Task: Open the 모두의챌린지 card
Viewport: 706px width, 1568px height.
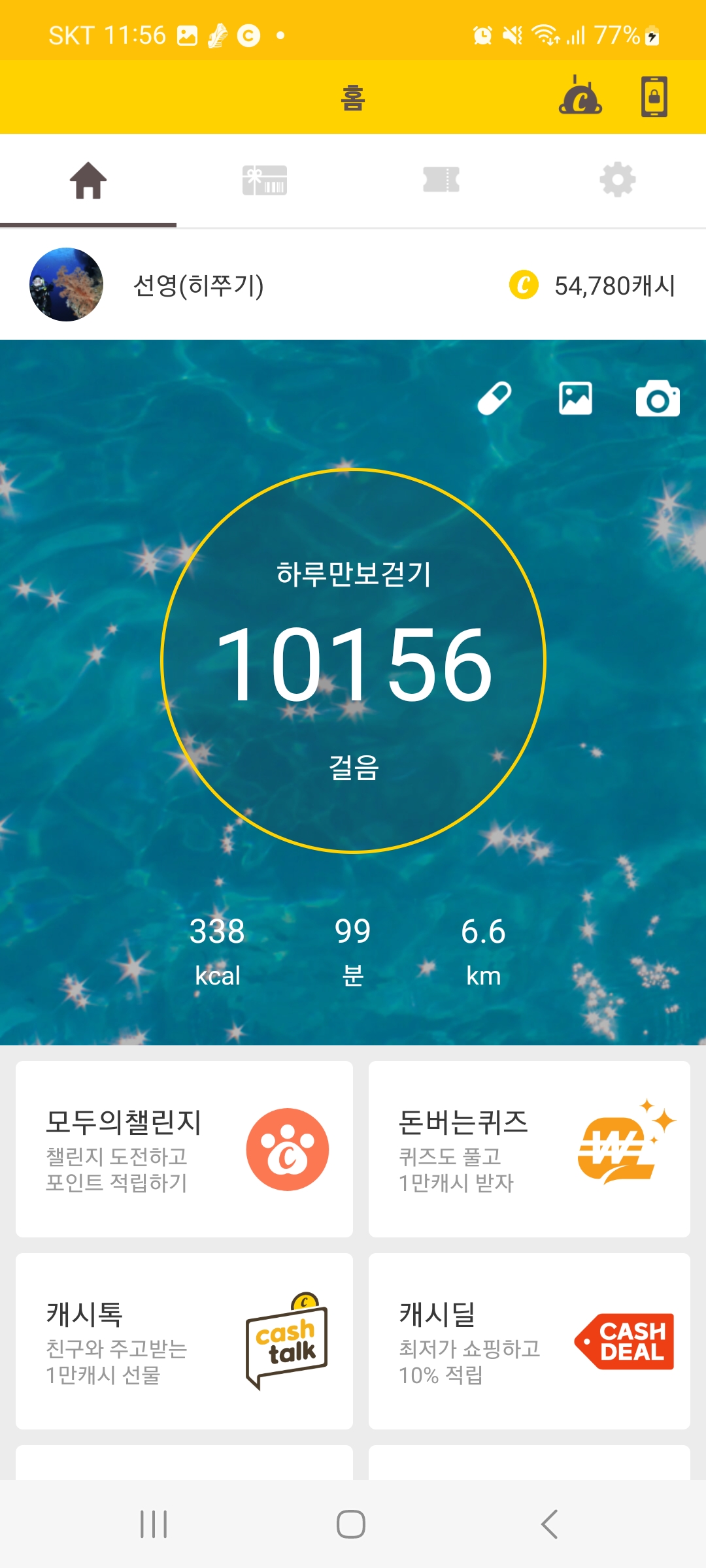Action: 184,1149
